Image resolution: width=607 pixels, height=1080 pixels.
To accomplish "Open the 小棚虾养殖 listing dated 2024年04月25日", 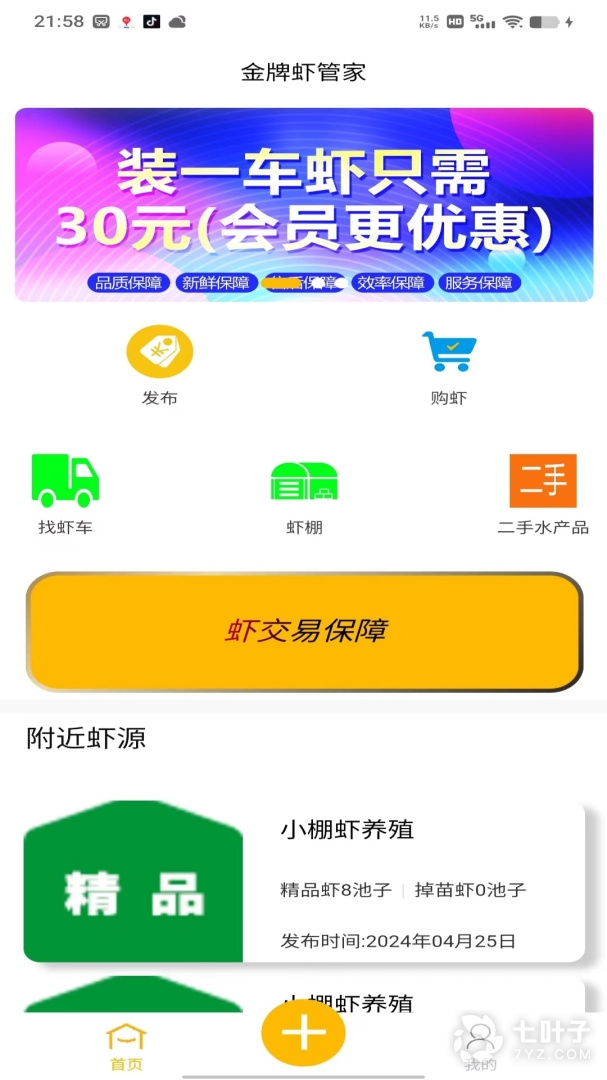I will pyautogui.click(x=304, y=881).
